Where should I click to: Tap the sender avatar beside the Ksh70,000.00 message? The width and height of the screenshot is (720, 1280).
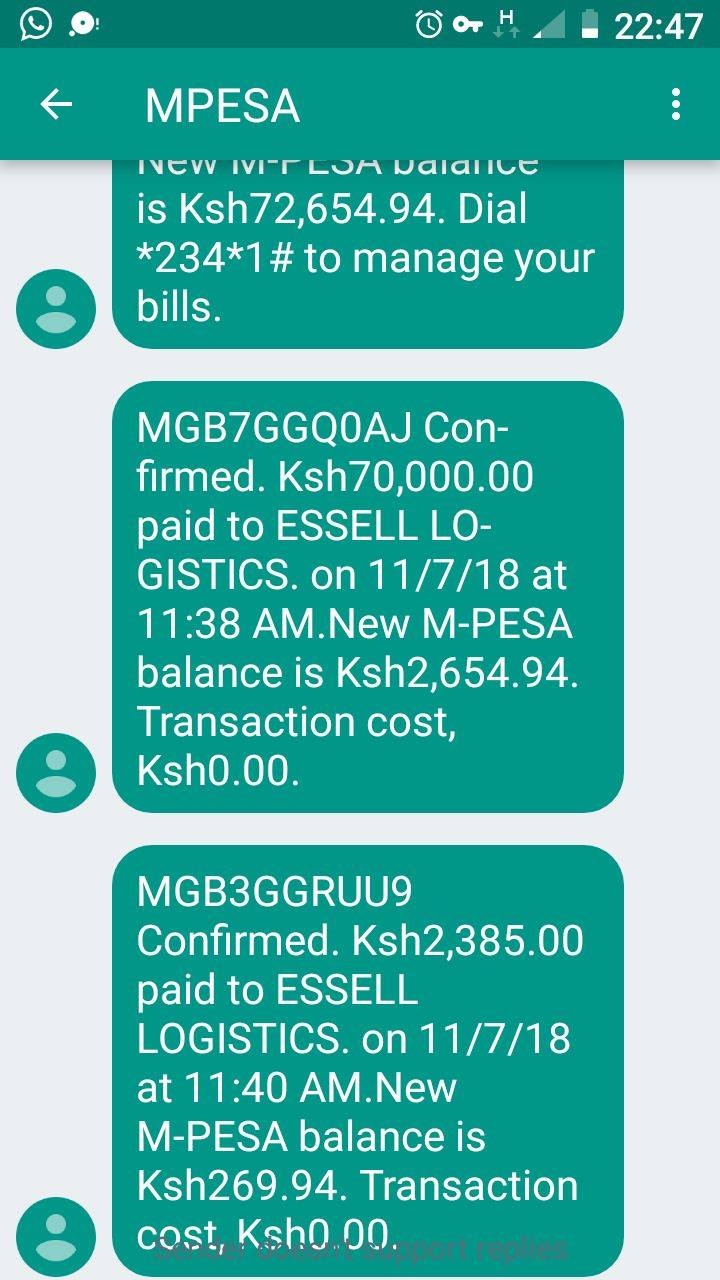pyautogui.click(x=56, y=772)
